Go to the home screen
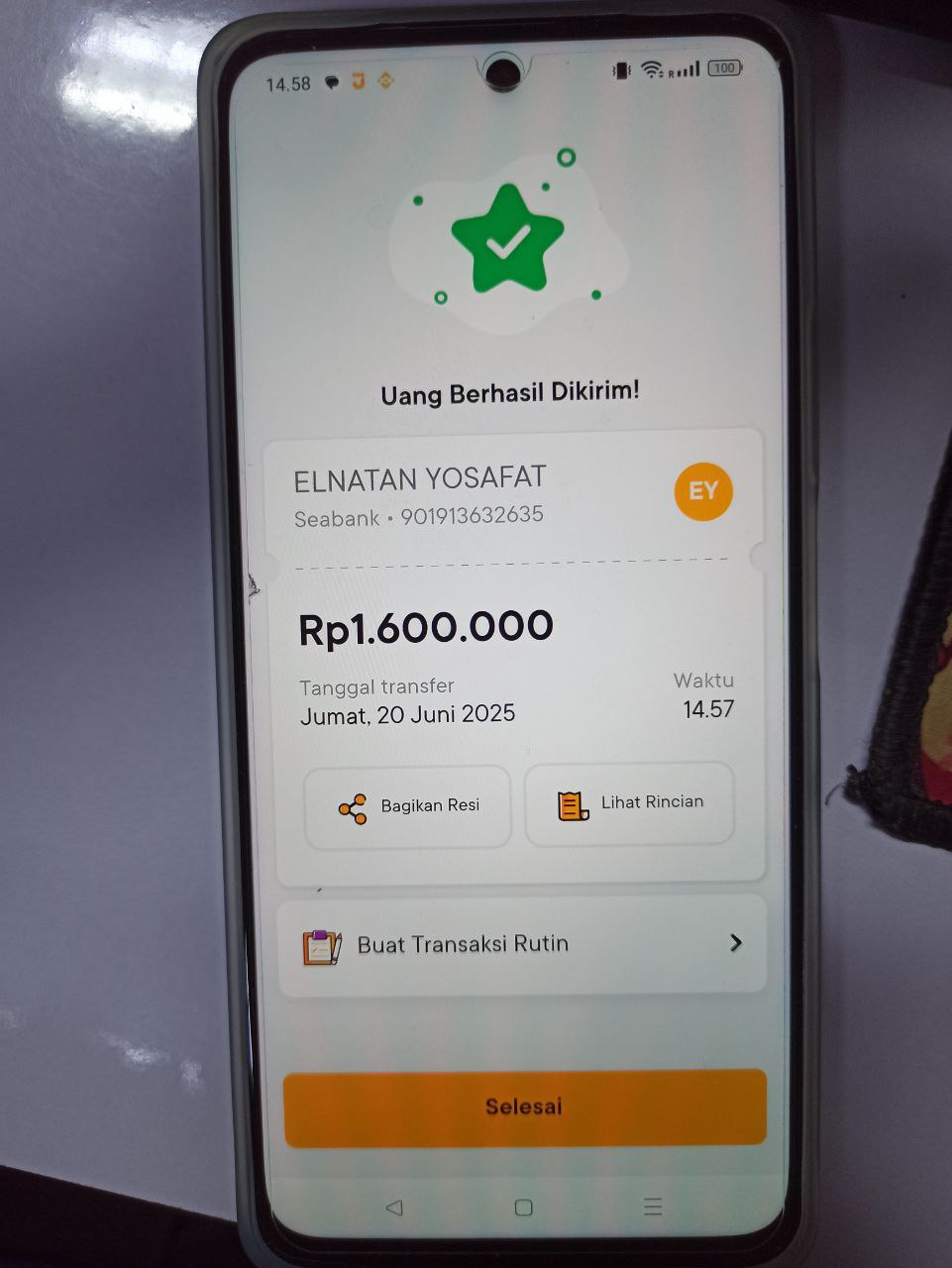This screenshot has width=952, height=1268. tap(524, 1208)
